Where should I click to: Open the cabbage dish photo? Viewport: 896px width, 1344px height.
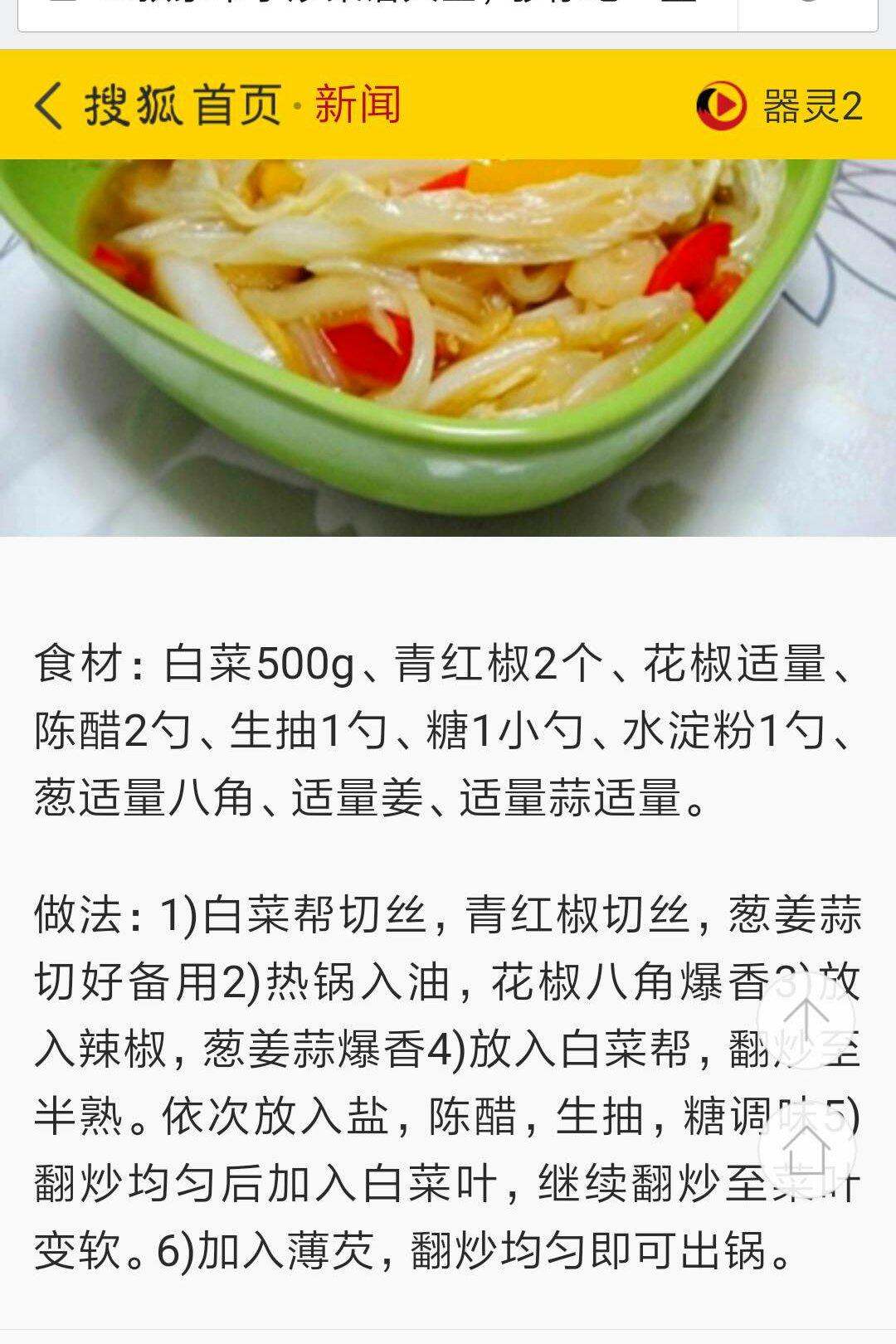pyautogui.click(x=448, y=348)
